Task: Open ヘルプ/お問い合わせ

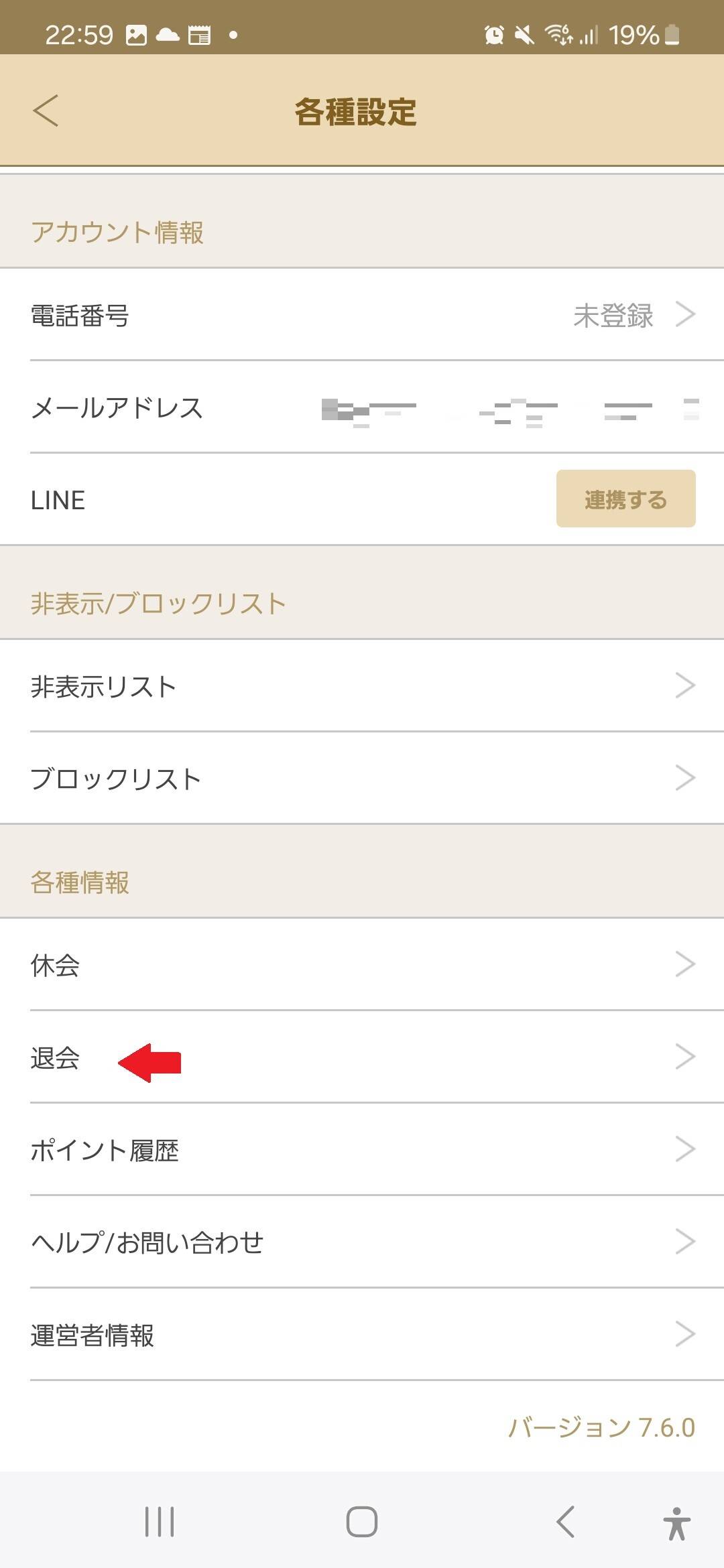Action: [362, 1242]
